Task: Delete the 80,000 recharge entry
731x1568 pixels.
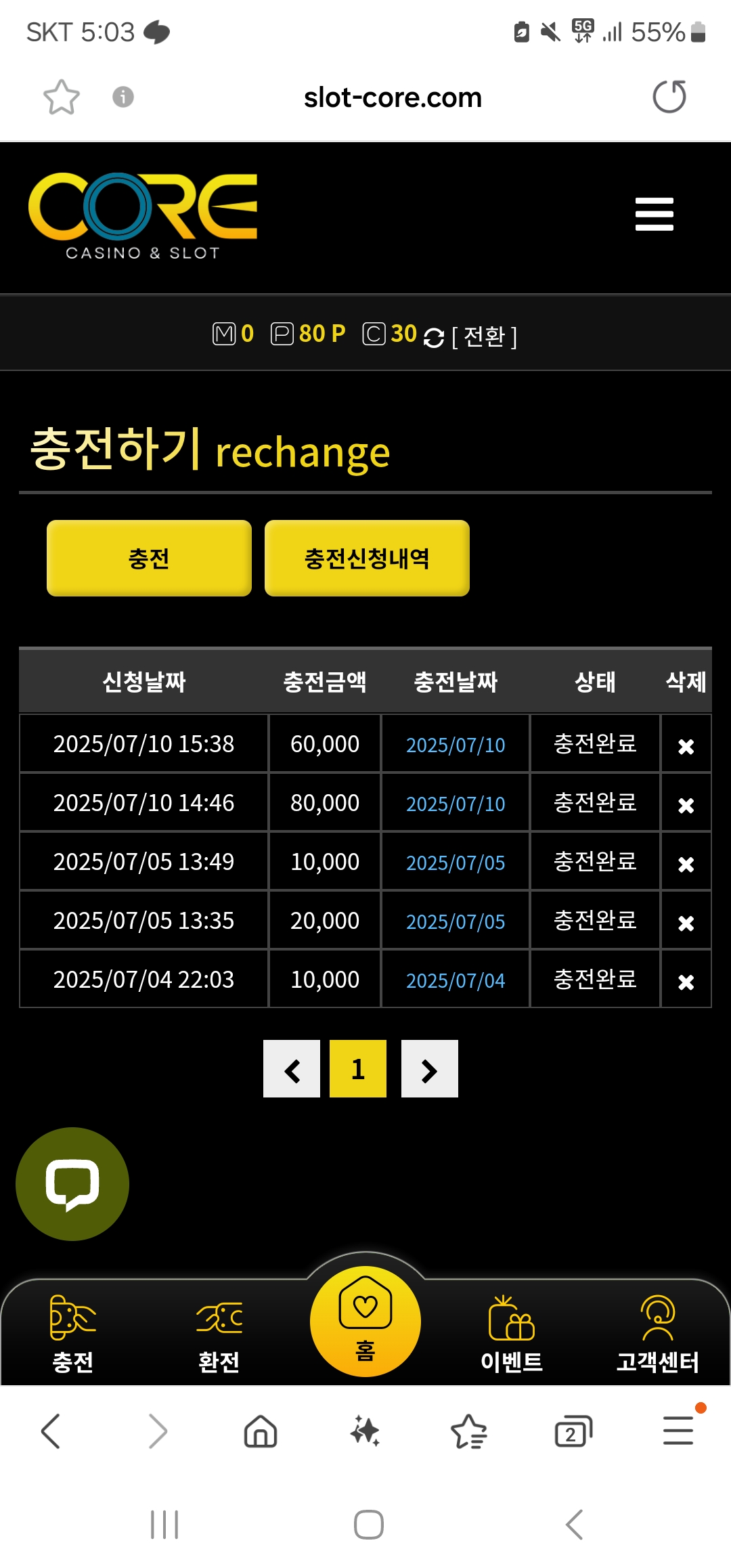Action: pyautogui.click(x=686, y=805)
